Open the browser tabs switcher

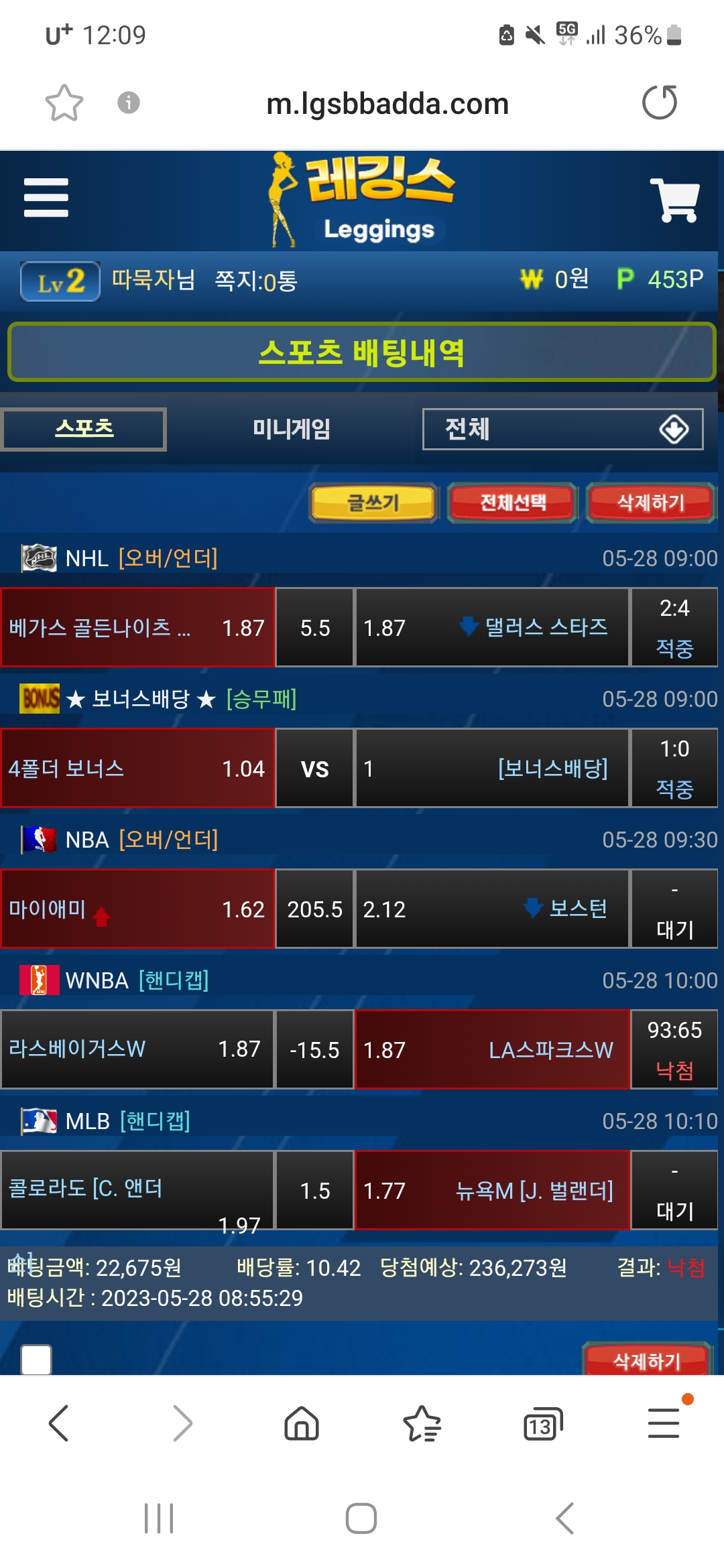[x=542, y=1423]
